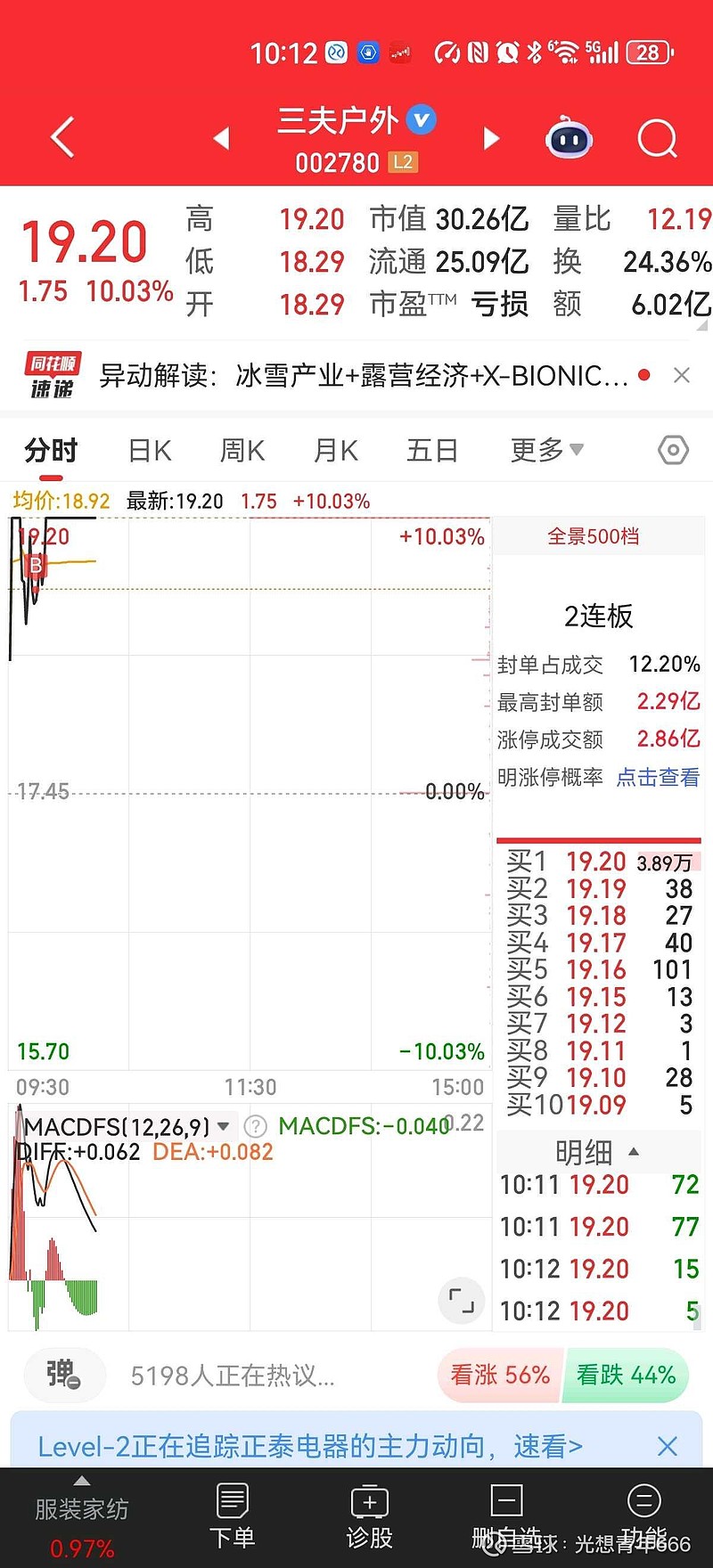The width and height of the screenshot is (713, 1568).
Task: Open the AI robot assistant
Action: [568, 138]
